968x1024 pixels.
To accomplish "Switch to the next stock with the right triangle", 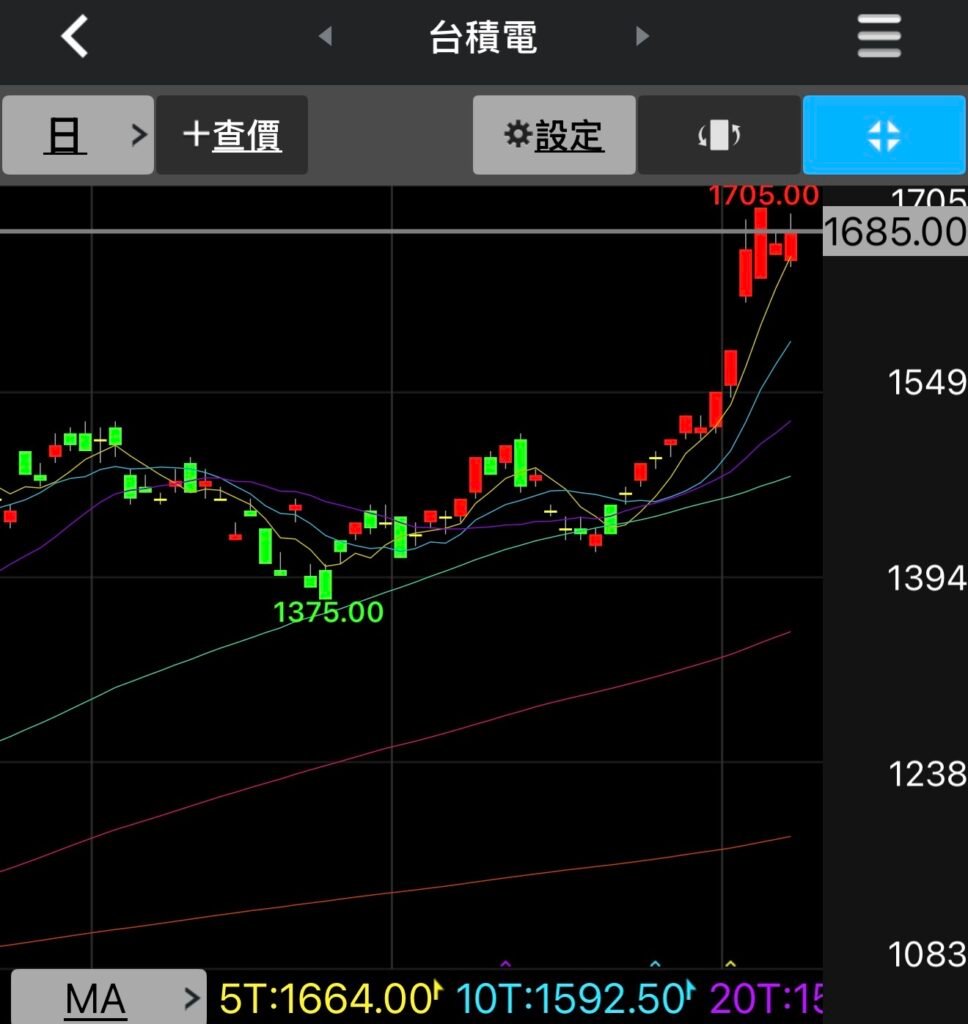I will click(x=642, y=37).
